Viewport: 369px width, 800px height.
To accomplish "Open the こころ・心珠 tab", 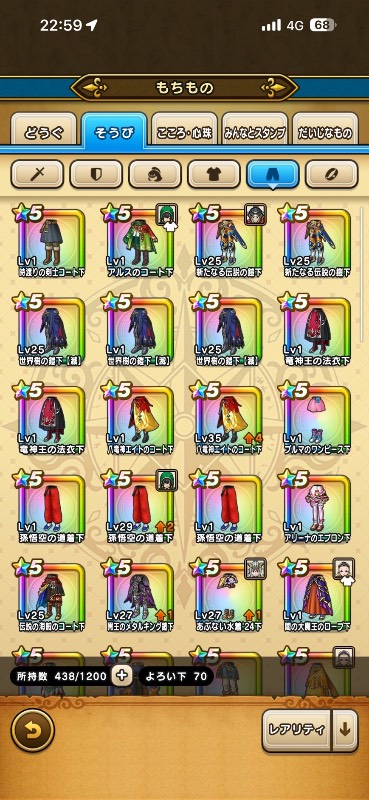I will pos(184,133).
